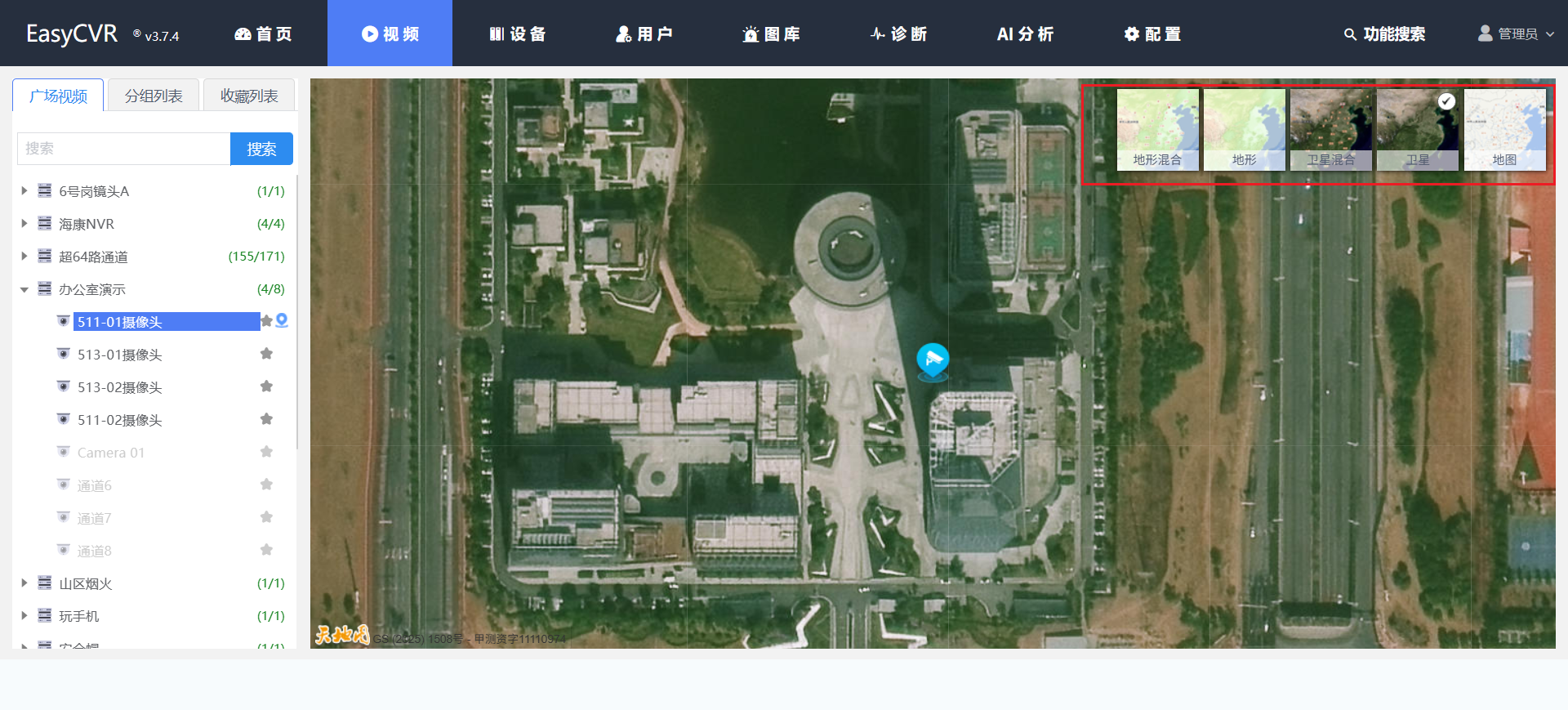This screenshot has width=1568, height=710.
Task: Switch to the 分组列表 tab
Action: (x=154, y=96)
